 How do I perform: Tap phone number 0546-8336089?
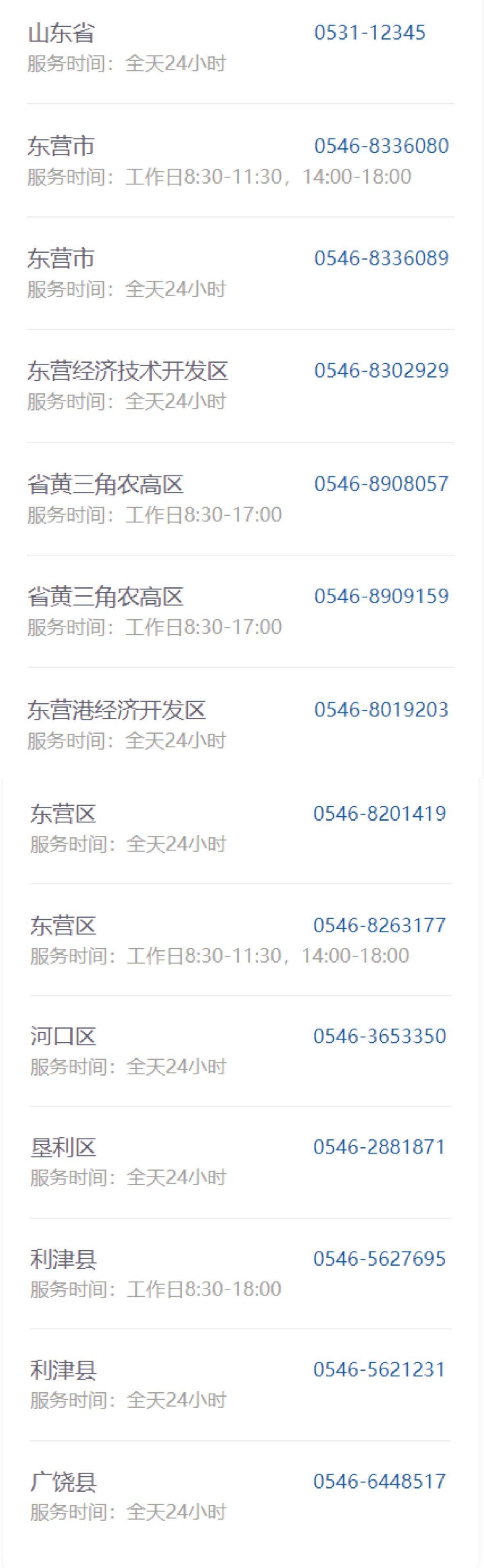pyautogui.click(x=381, y=258)
